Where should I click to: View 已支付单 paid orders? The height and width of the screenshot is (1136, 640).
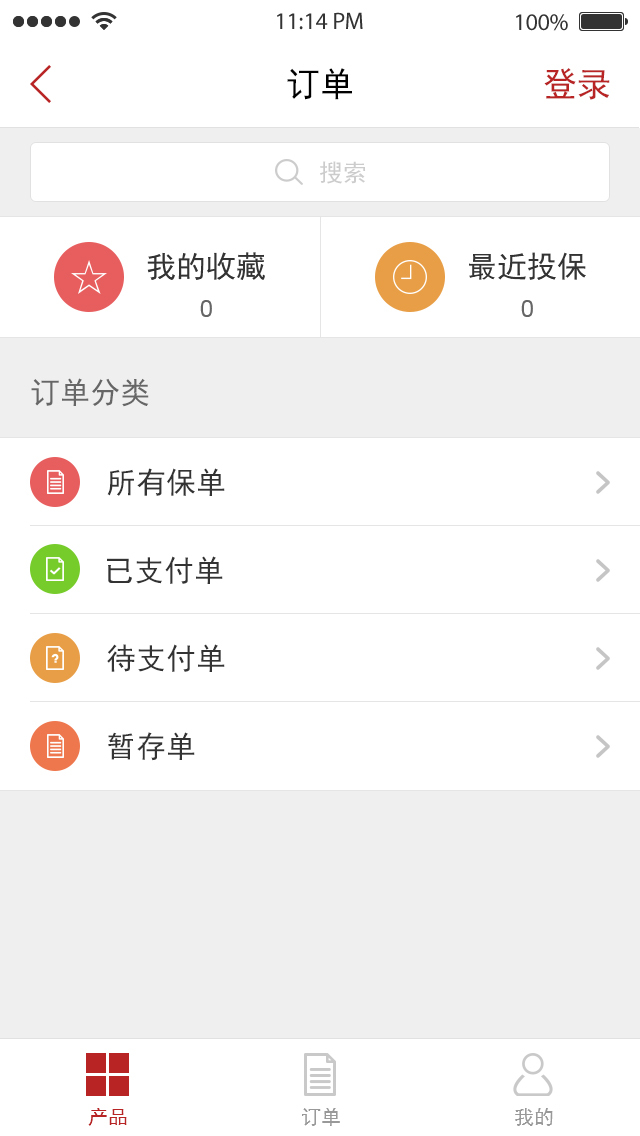(320, 570)
